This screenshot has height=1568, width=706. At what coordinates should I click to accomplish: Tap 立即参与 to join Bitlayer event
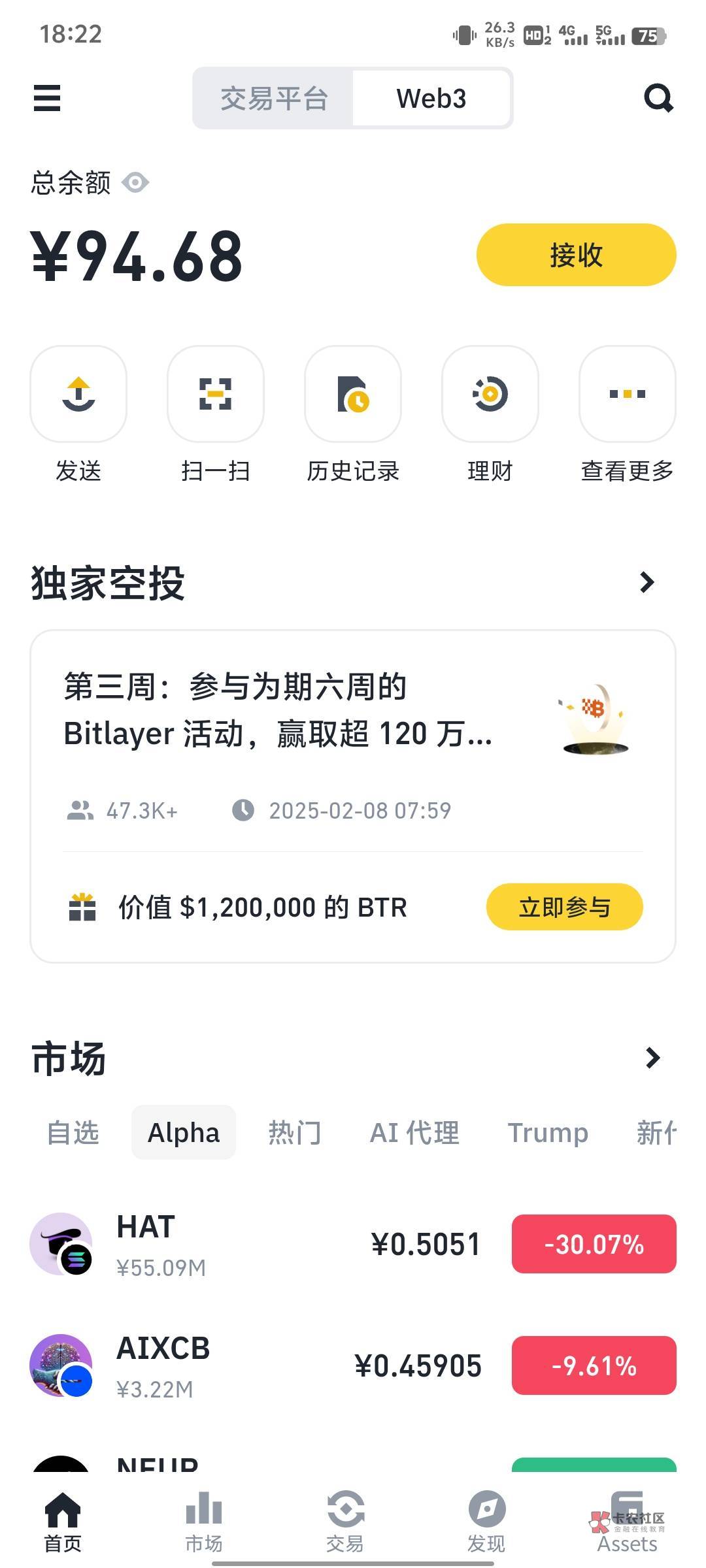[564, 907]
